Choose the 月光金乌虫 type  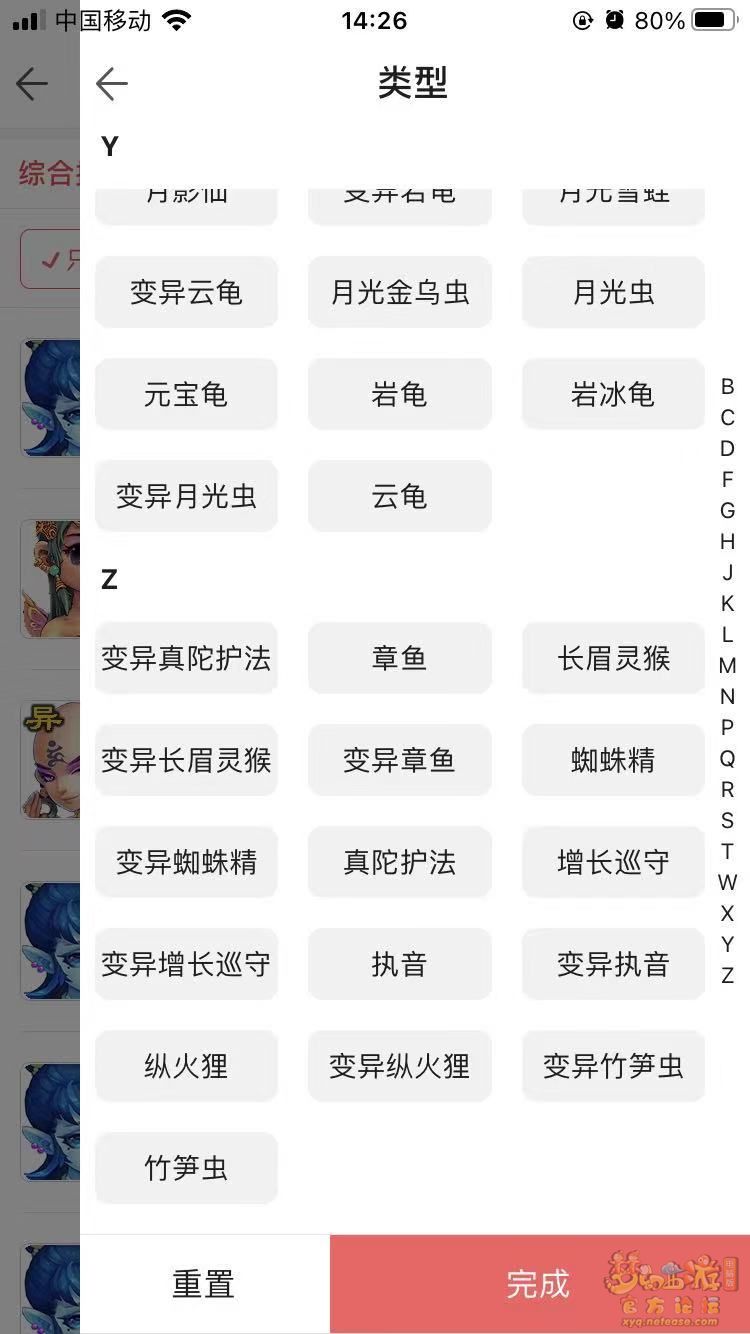coord(399,292)
